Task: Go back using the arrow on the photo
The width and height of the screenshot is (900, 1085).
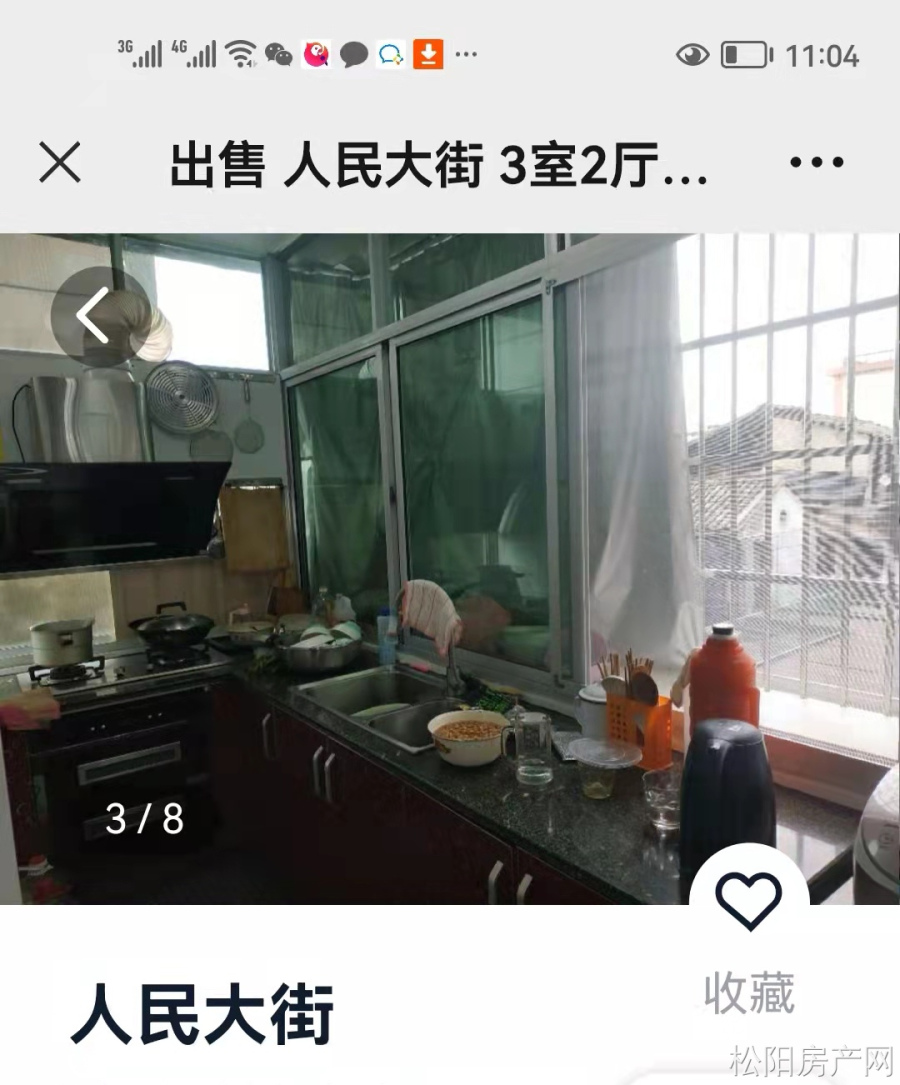Action: pos(96,316)
